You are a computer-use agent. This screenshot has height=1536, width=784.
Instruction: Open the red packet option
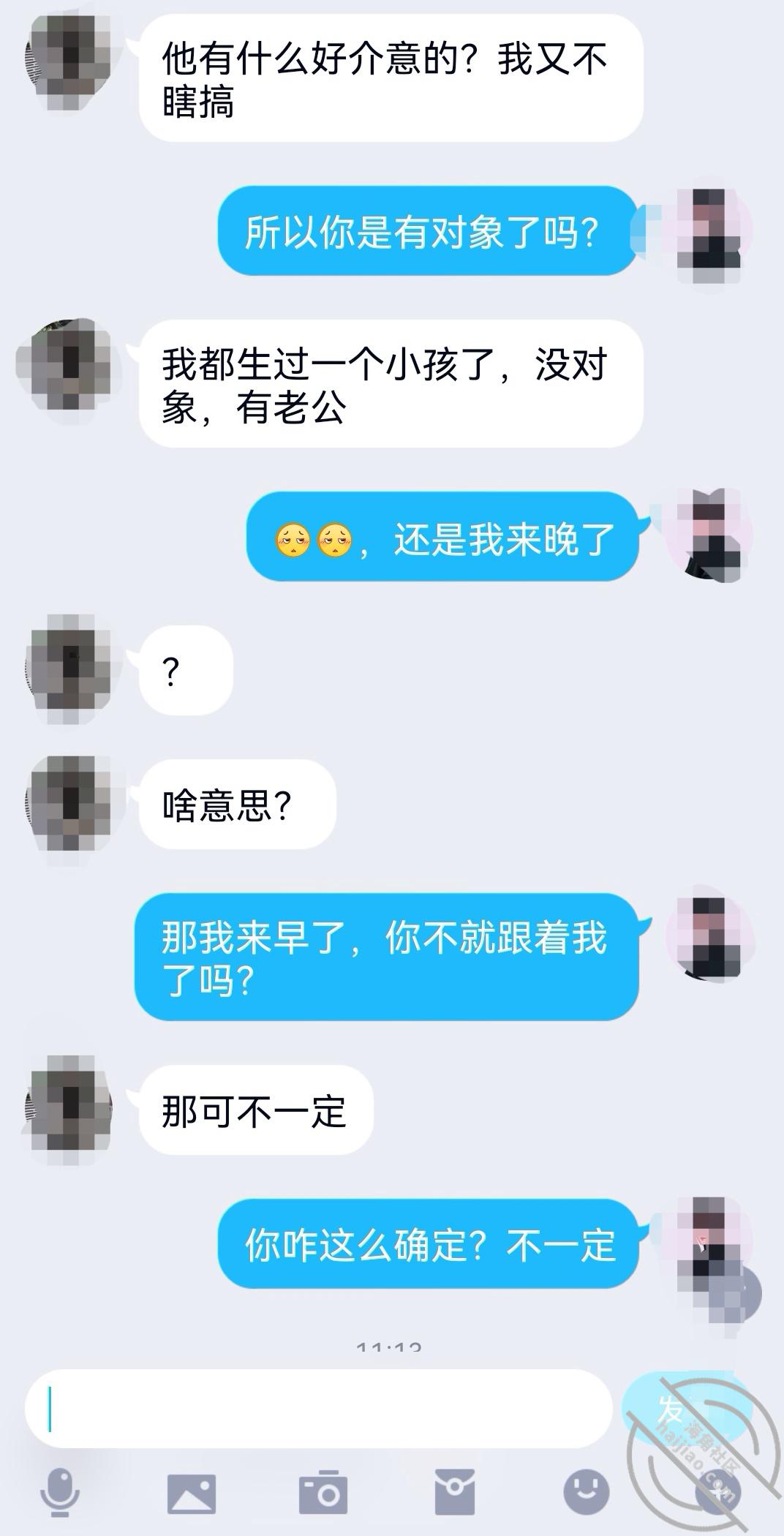pyautogui.click(x=455, y=1494)
